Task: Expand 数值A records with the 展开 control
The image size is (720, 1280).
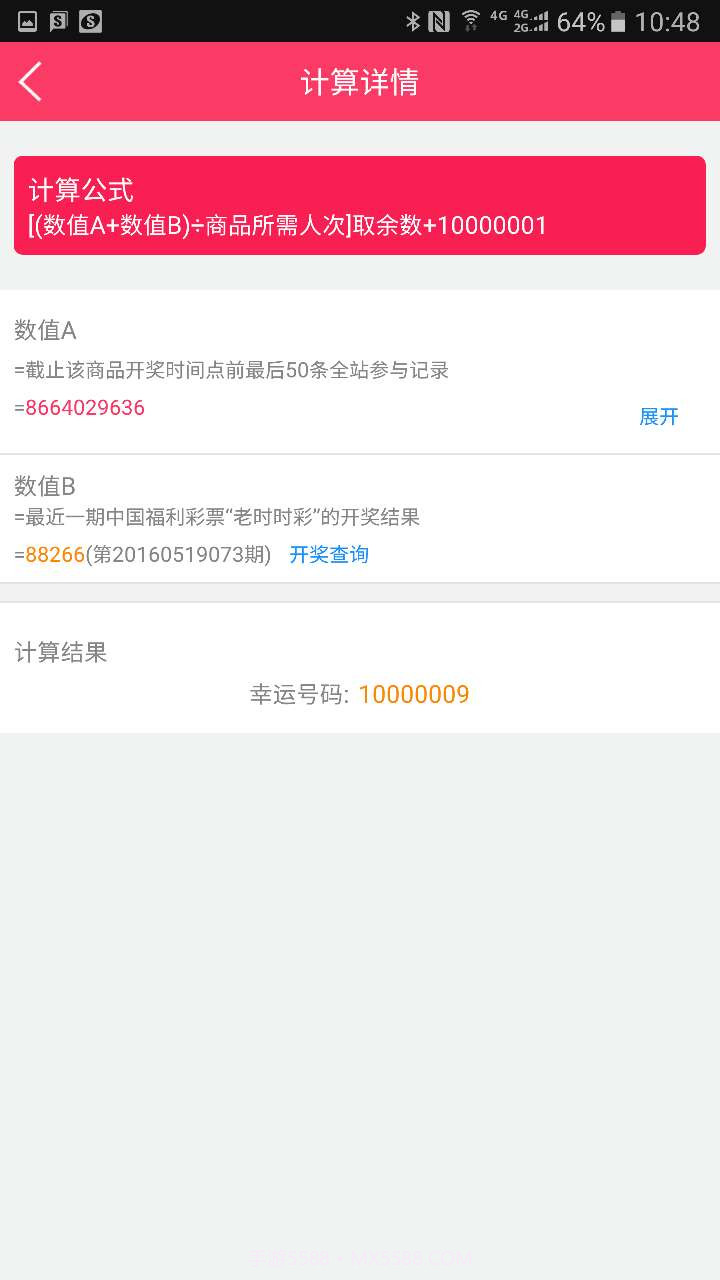Action: pyautogui.click(x=659, y=417)
